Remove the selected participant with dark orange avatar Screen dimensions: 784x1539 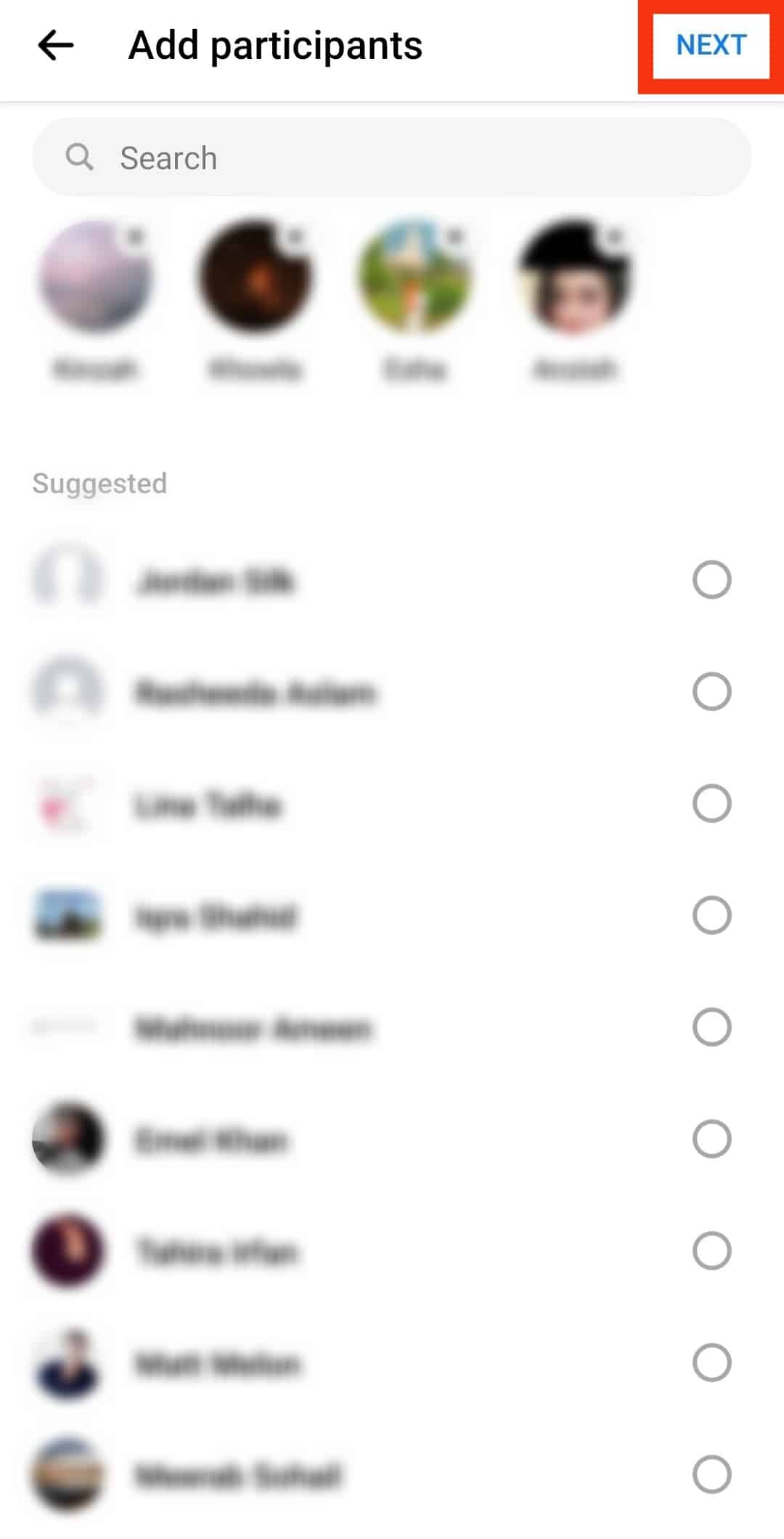tap(295, 237)
